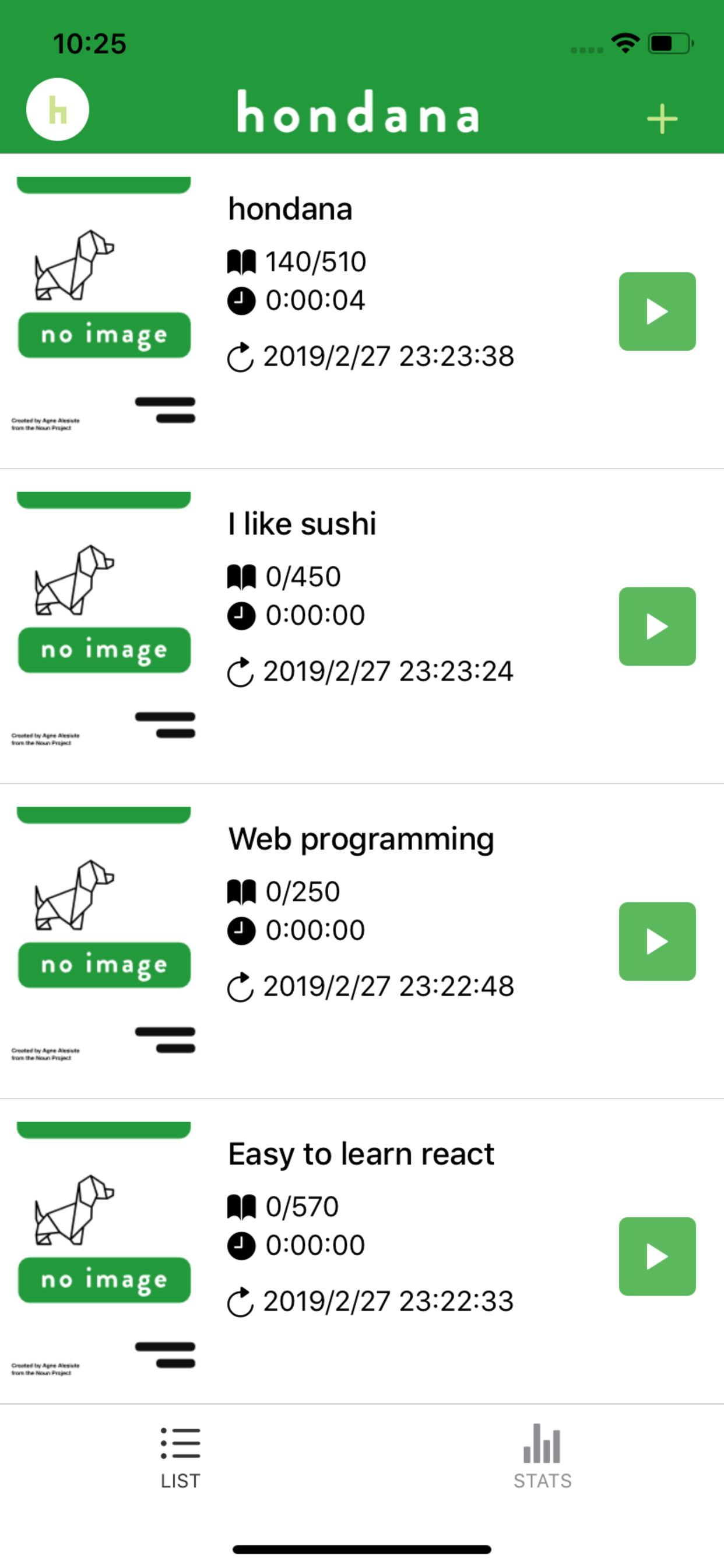724x1568 pixels.
Task: Open the profile avatar icon
Action: 58,110
